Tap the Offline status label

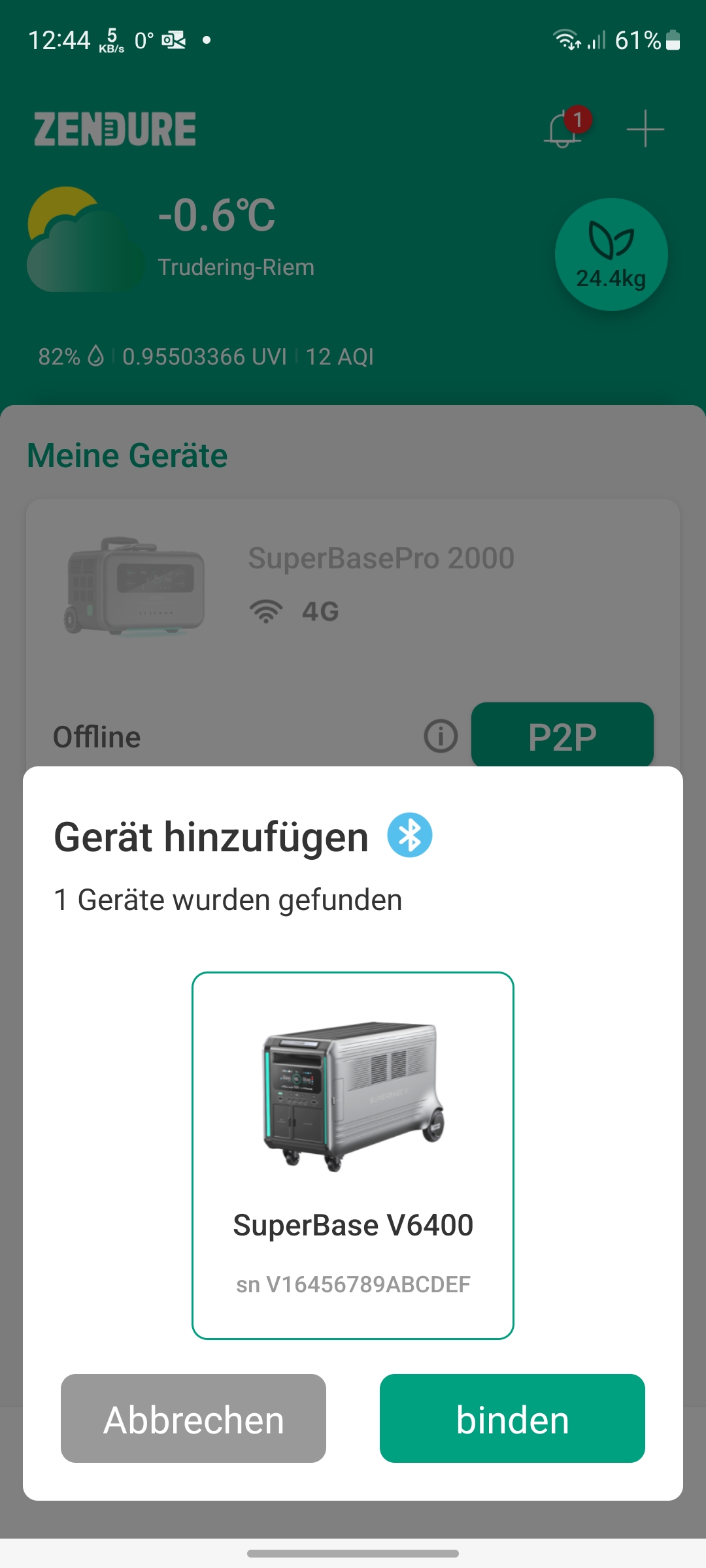click(97, 736)
